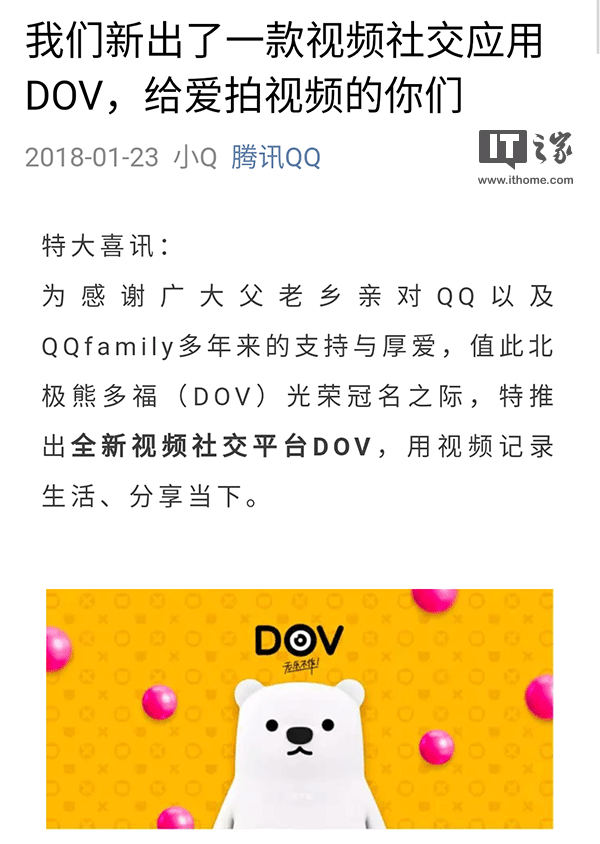
Task: Open the 腾讯QQ account link
Action: tap(275, 157)
